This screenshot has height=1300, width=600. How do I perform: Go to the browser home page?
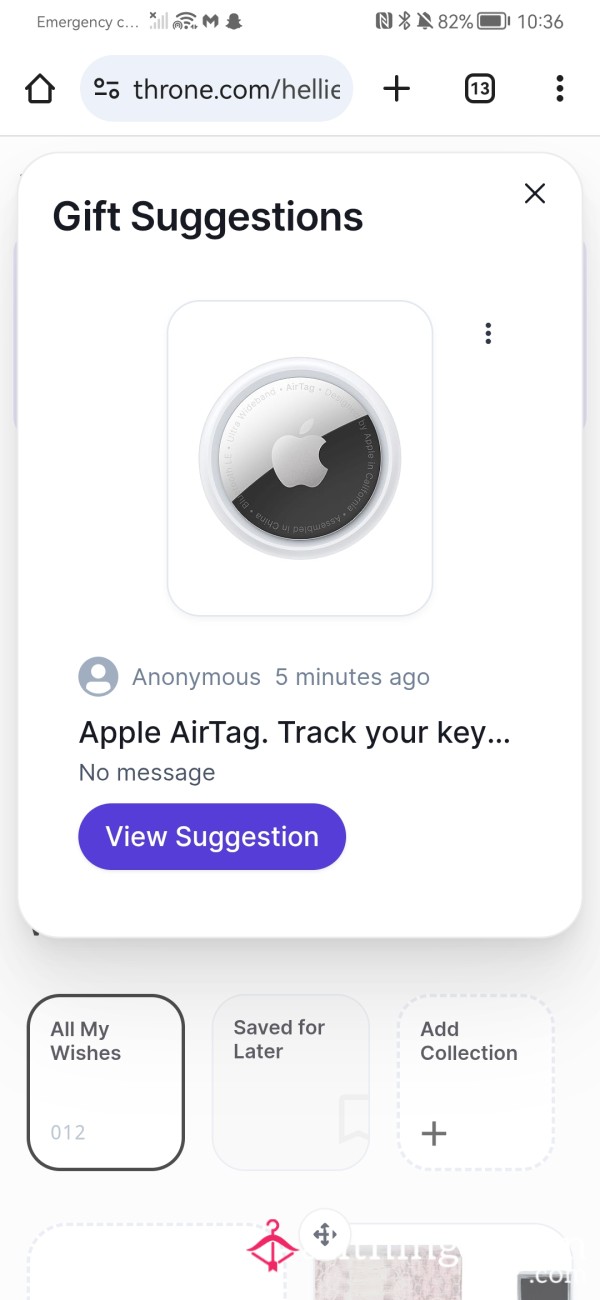point(40,89)
